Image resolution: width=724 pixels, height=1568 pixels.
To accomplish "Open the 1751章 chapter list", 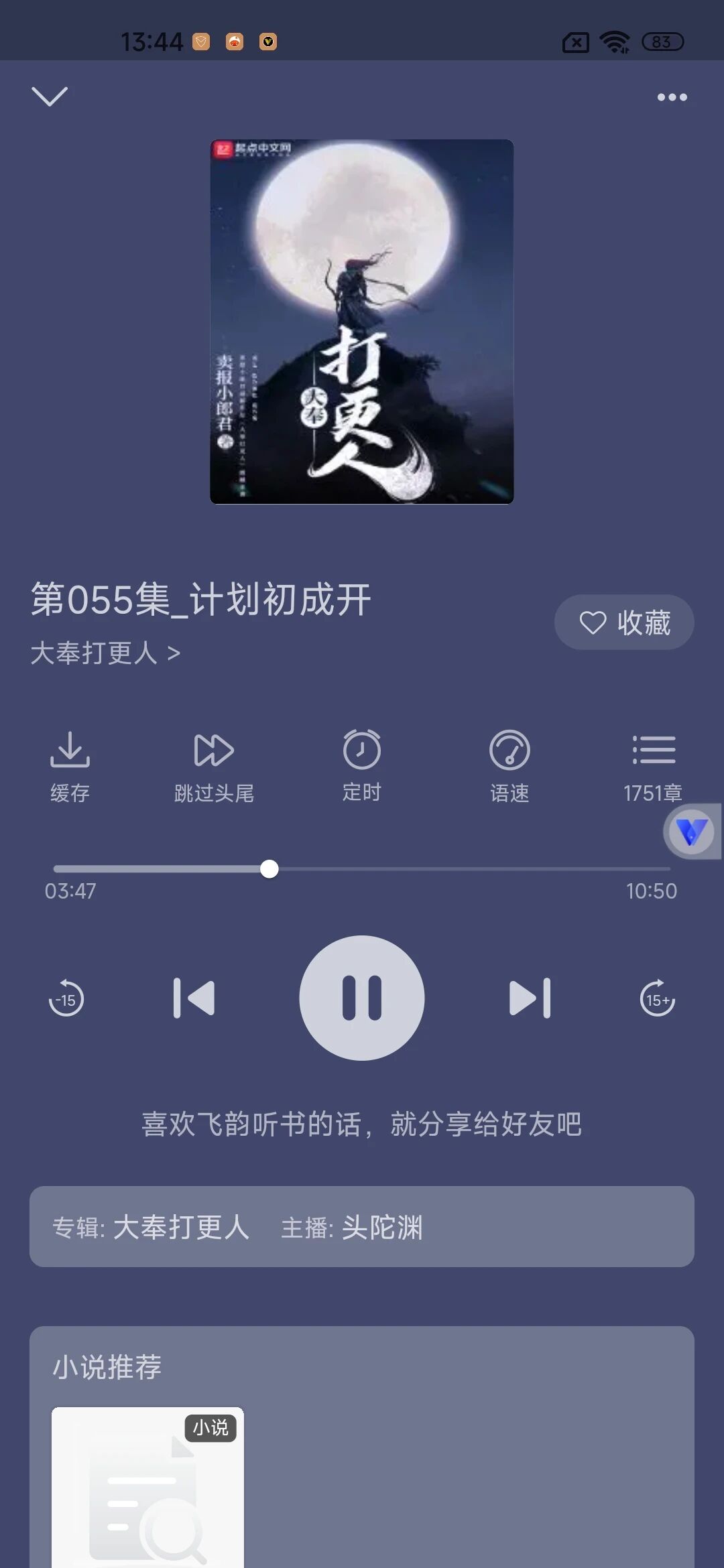I will point(653,766).
